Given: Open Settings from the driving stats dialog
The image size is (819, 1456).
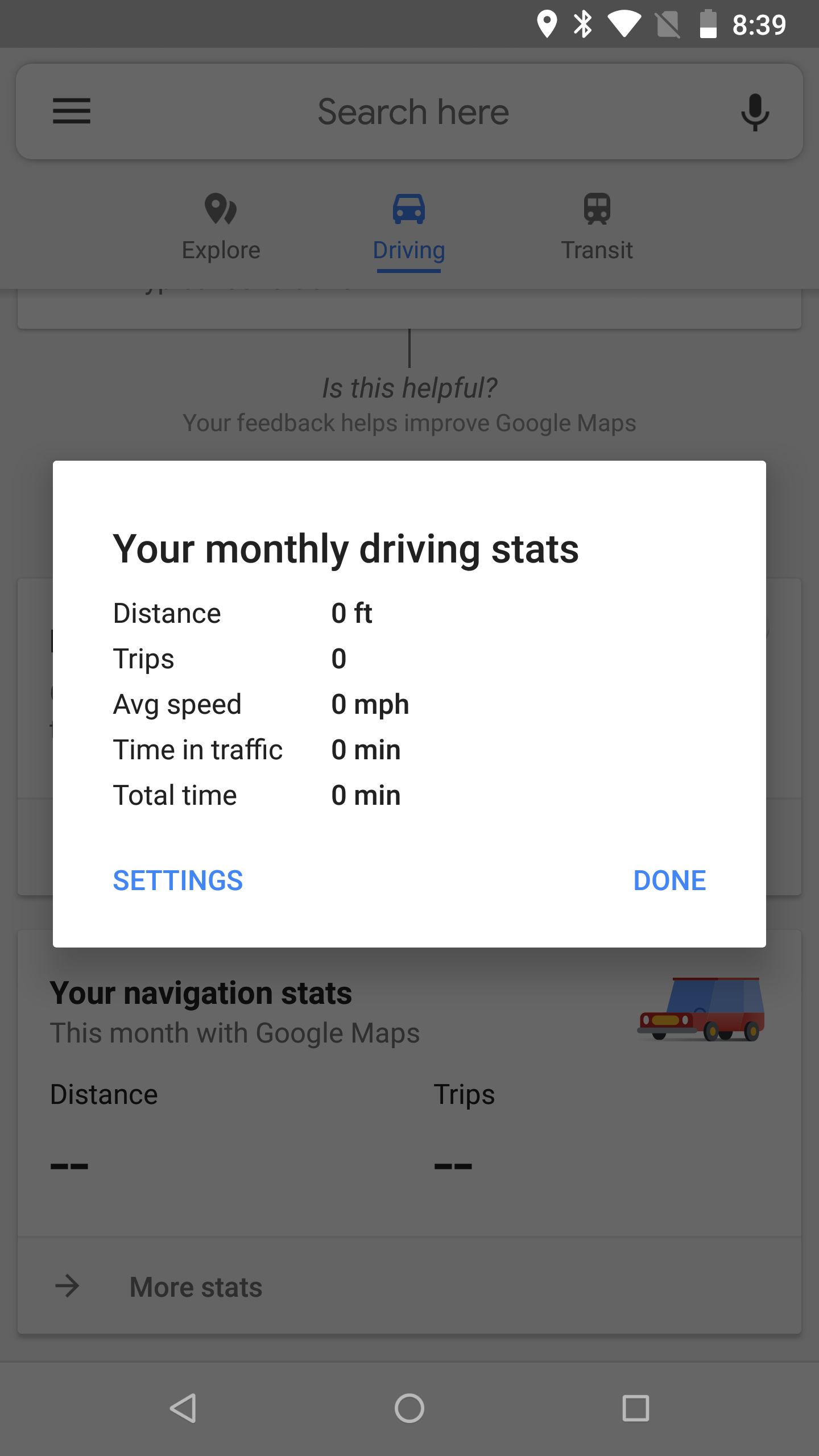Looking at the screenshot, I should (x=178, y=880).
